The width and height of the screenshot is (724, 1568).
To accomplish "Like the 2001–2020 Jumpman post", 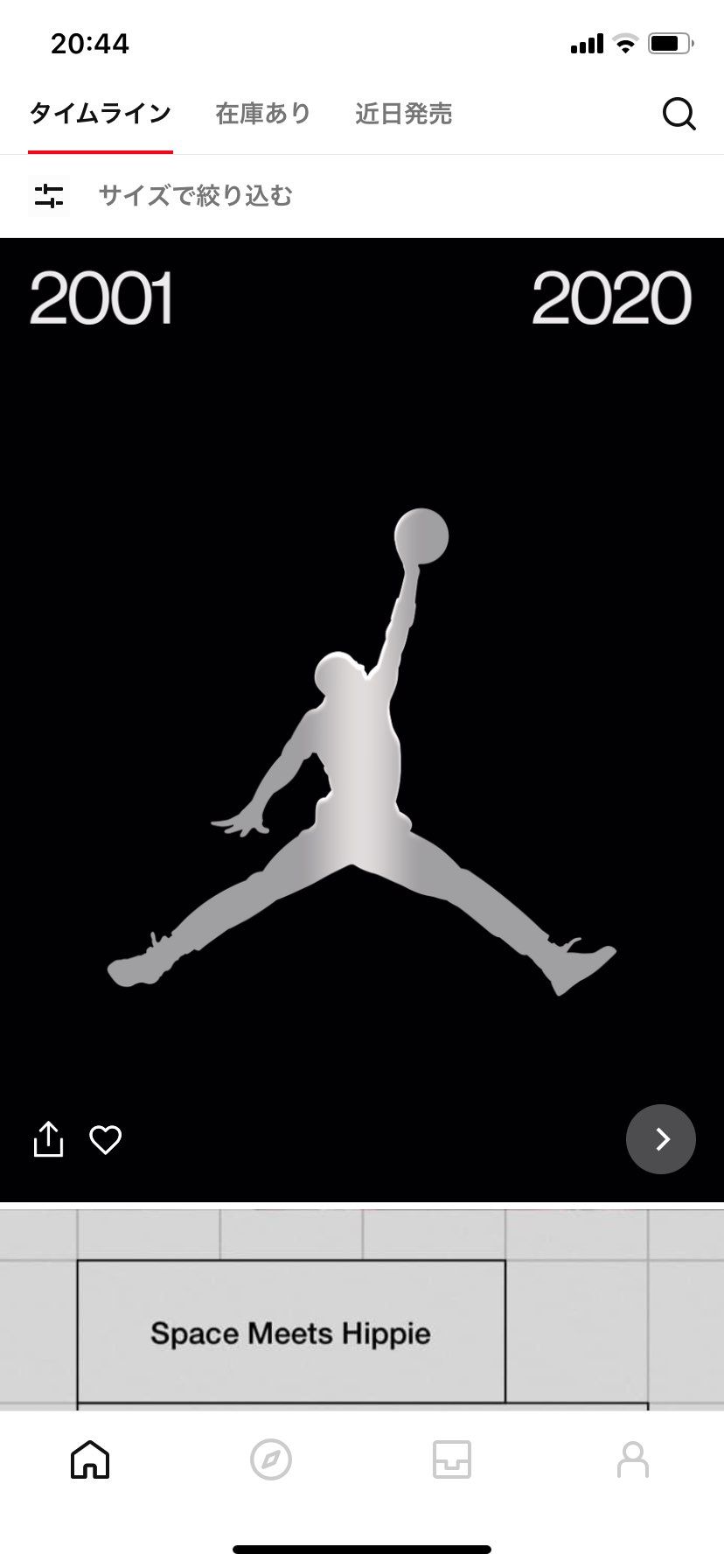I will (x=106, y=1139).
